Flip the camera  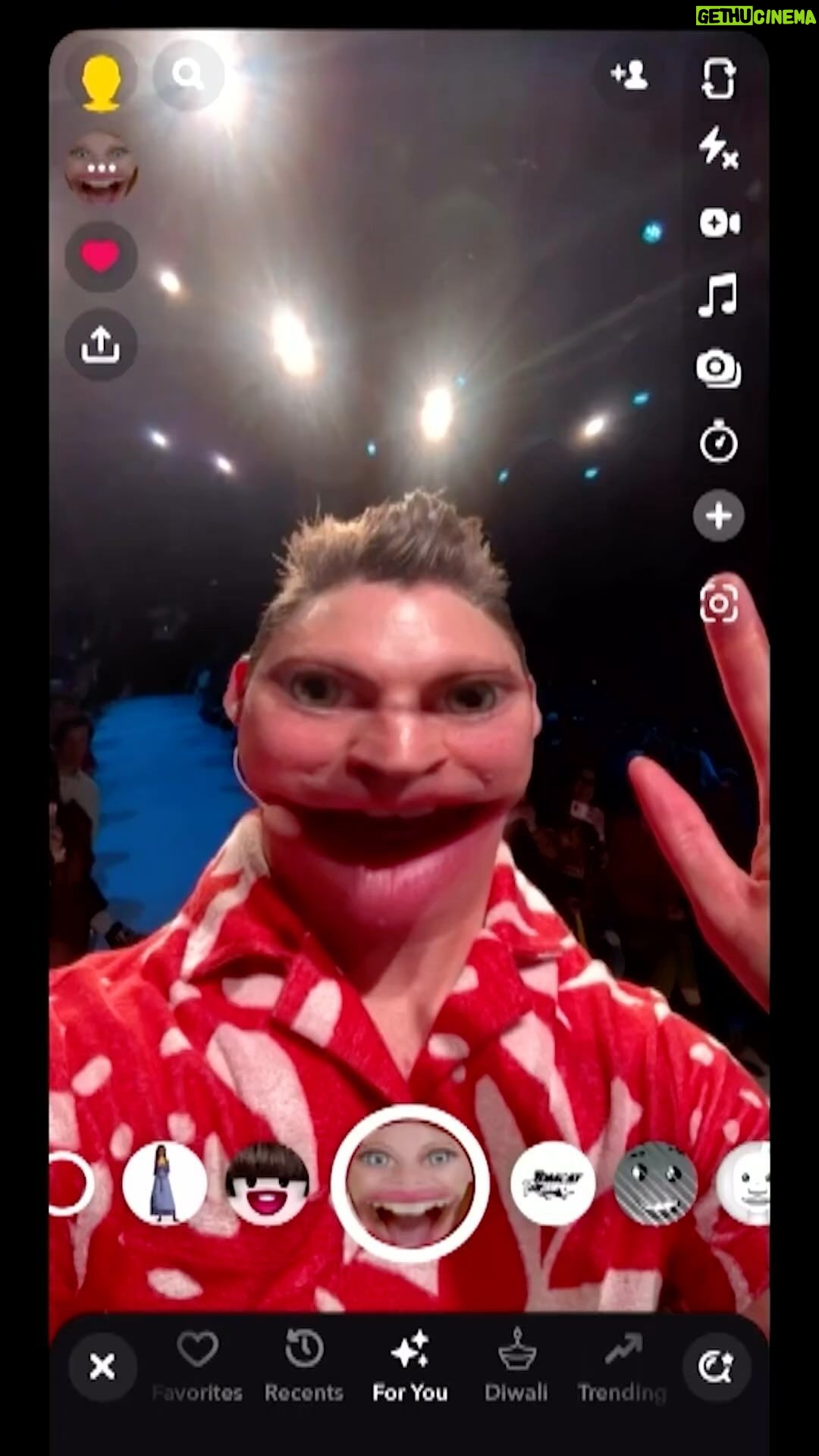(717, 79)
